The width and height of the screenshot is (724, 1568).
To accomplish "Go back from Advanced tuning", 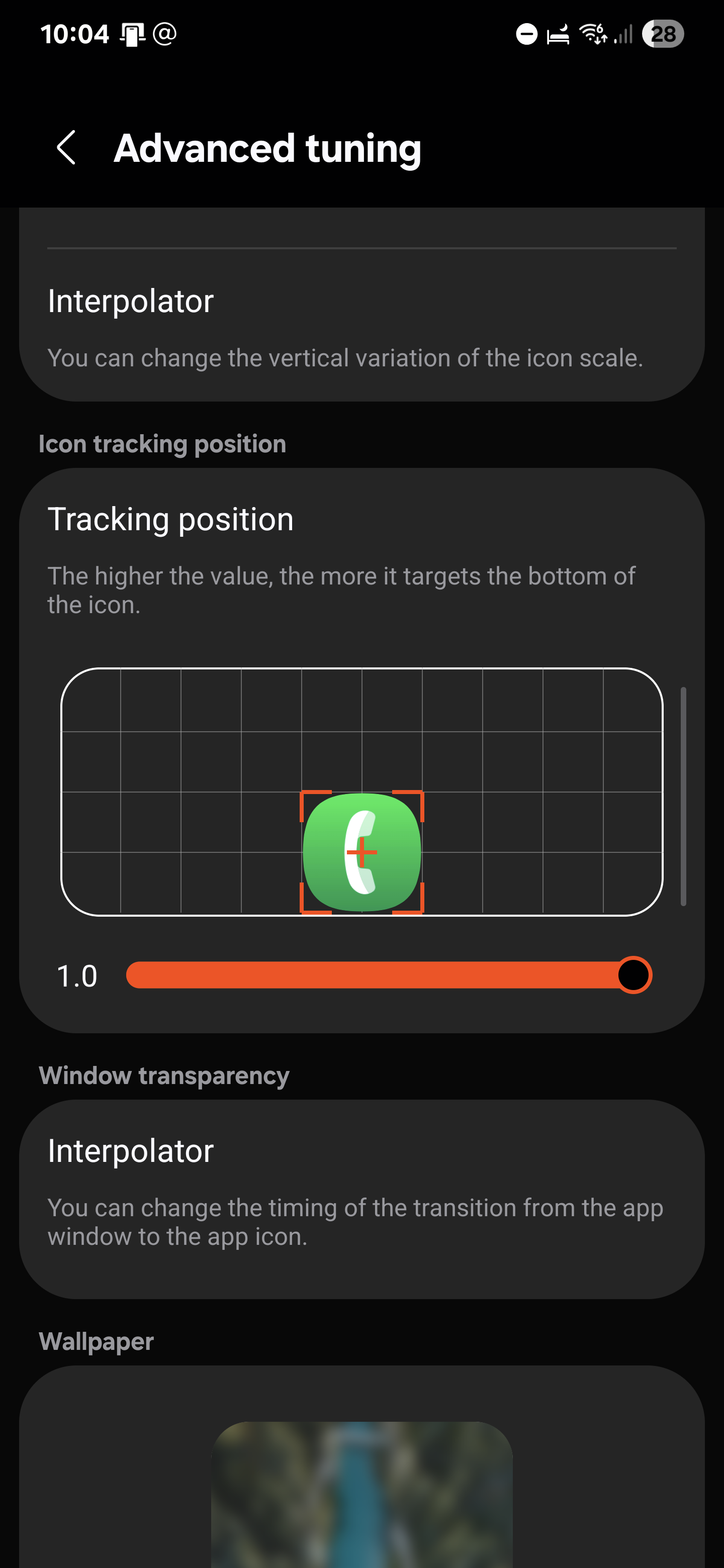I will (66, 148).
